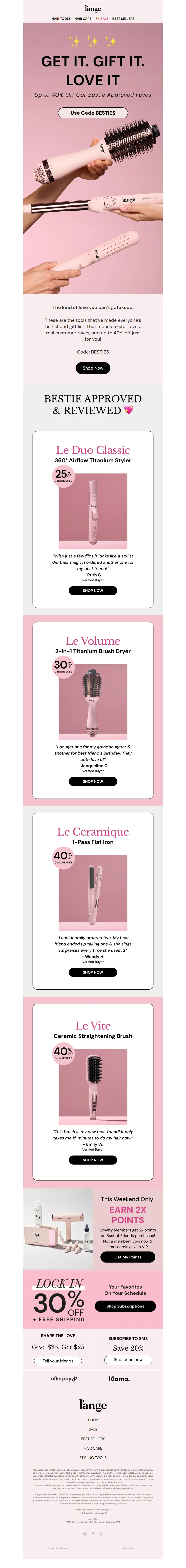The height and width of the screenshot is (1568, 186).
Task: Shop now for Le Ceramique flat iron
Action: click(93, 972)
